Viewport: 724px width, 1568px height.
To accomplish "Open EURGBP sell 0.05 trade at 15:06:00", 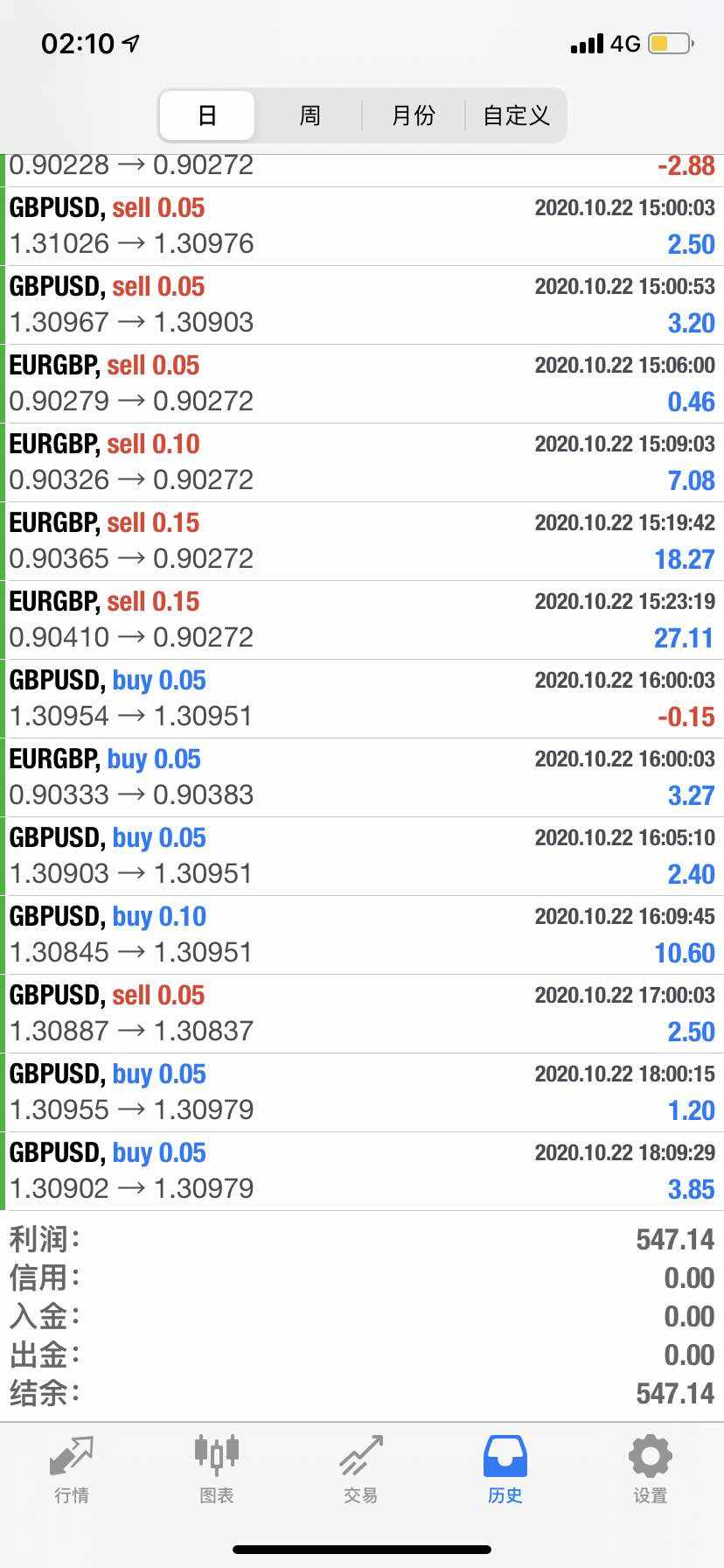I will pyautogui.click(x=362, y=383).
